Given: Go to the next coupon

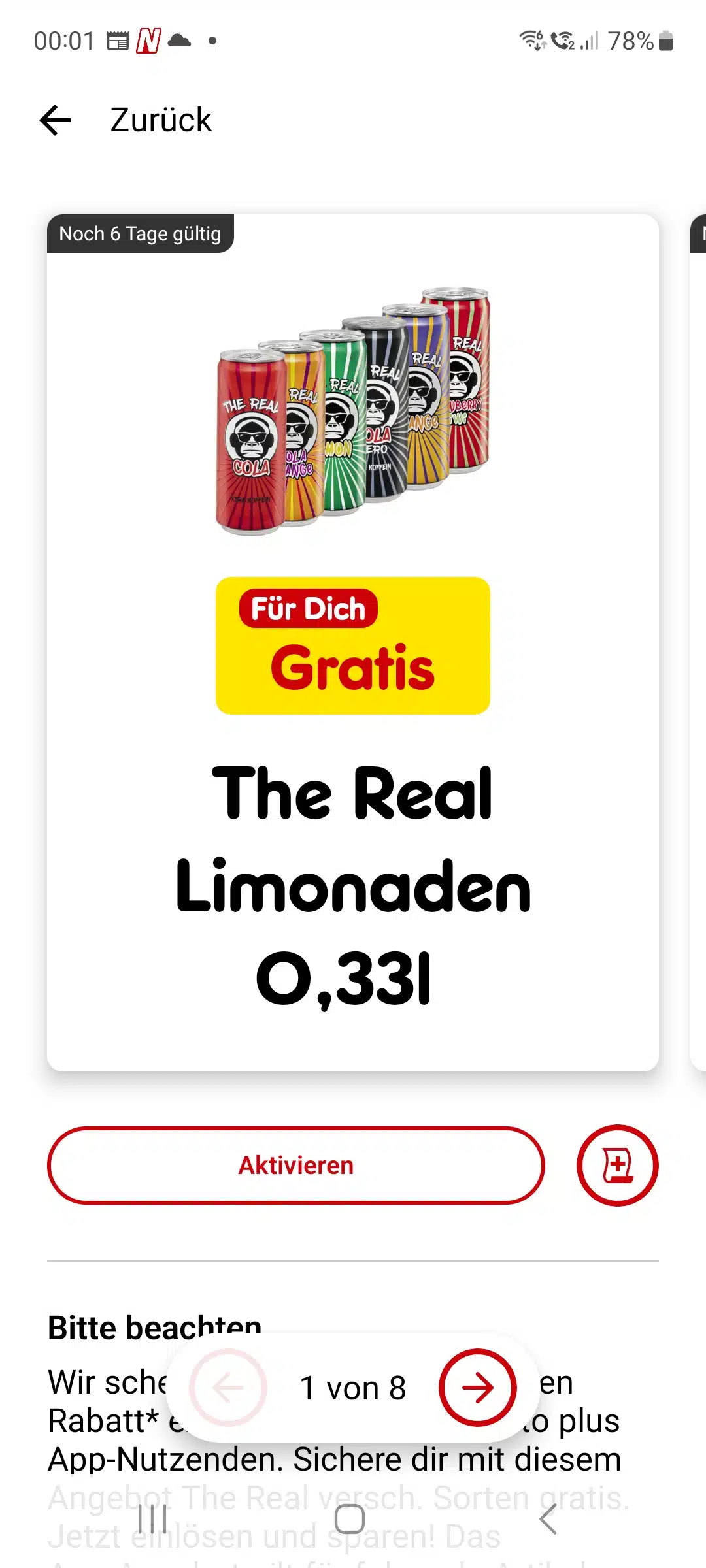Looking at the screenshot, I should (x=478, y=1387).
